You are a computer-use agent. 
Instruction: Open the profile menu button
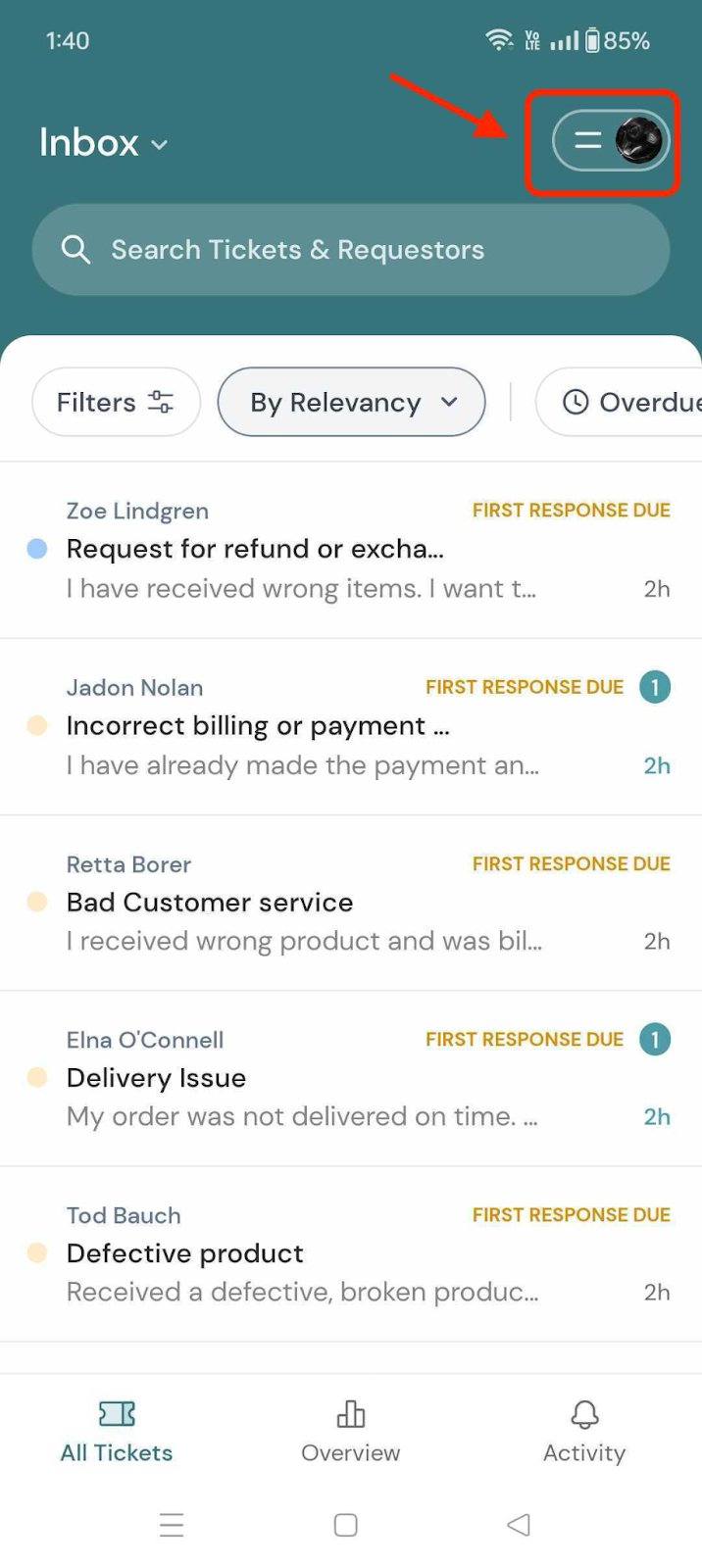point(611,142)
